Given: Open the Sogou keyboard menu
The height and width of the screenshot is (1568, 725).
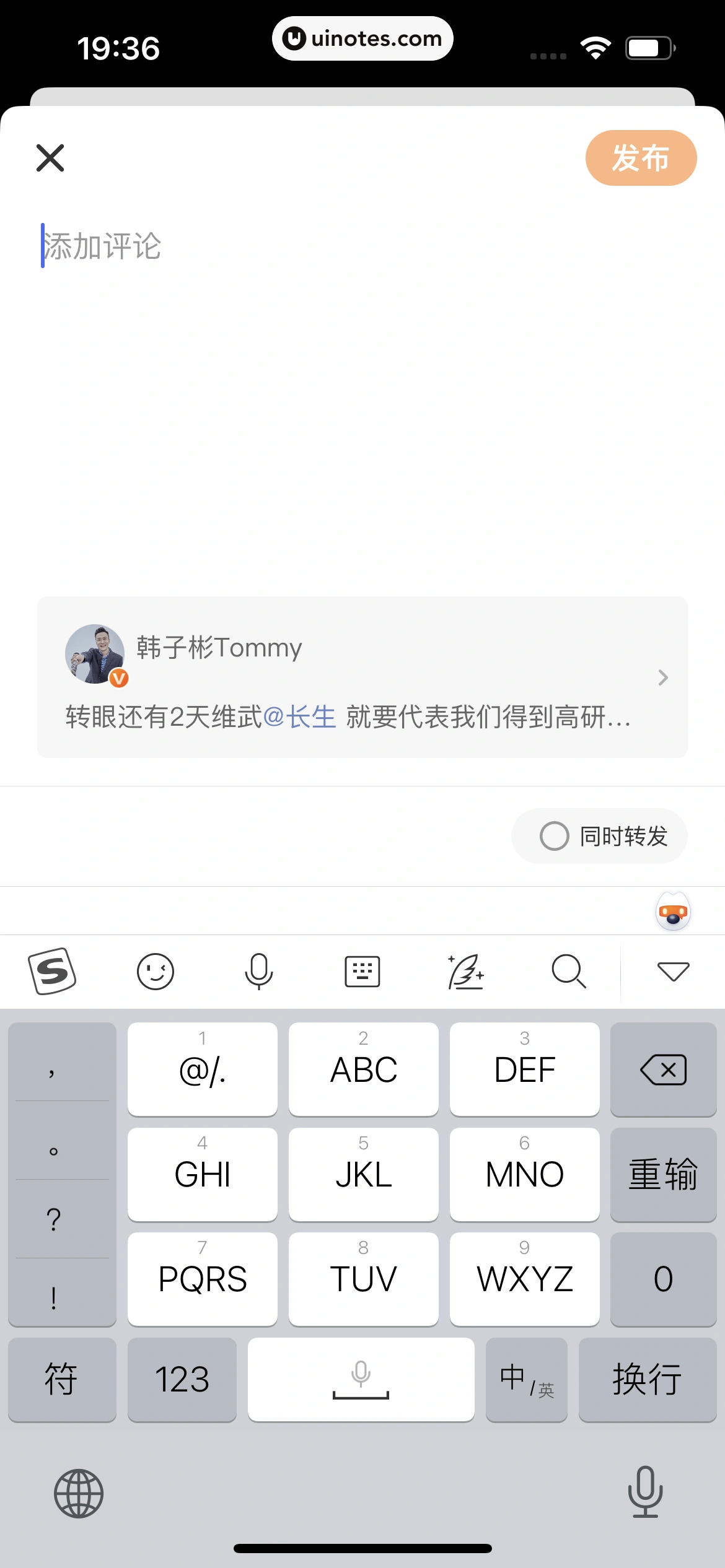Looking at the screenshot, I should pyautogui.click(x=52, y=971).
